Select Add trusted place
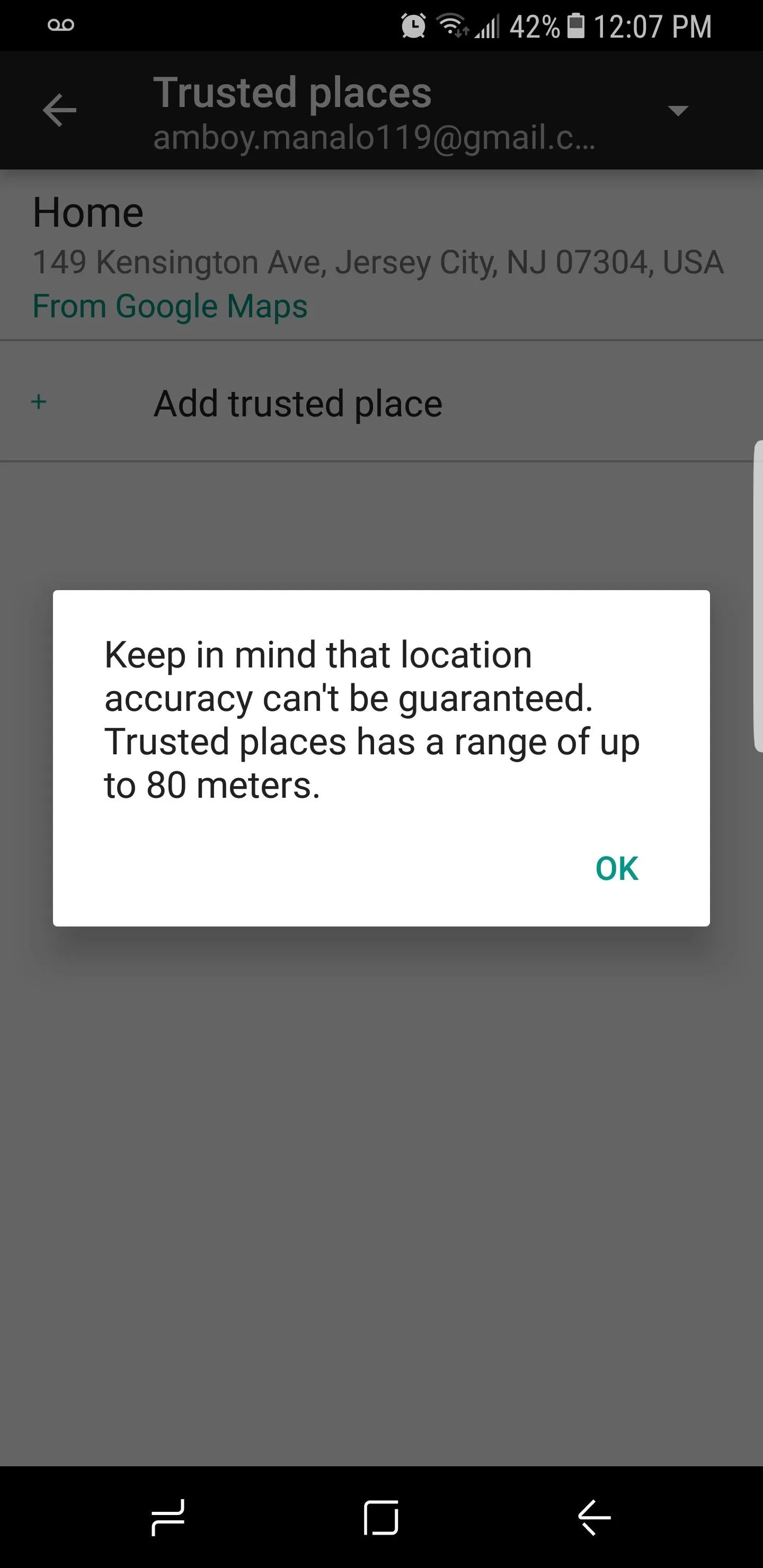The width and height of the screenshot is (763, 1568). click(381, 403)
